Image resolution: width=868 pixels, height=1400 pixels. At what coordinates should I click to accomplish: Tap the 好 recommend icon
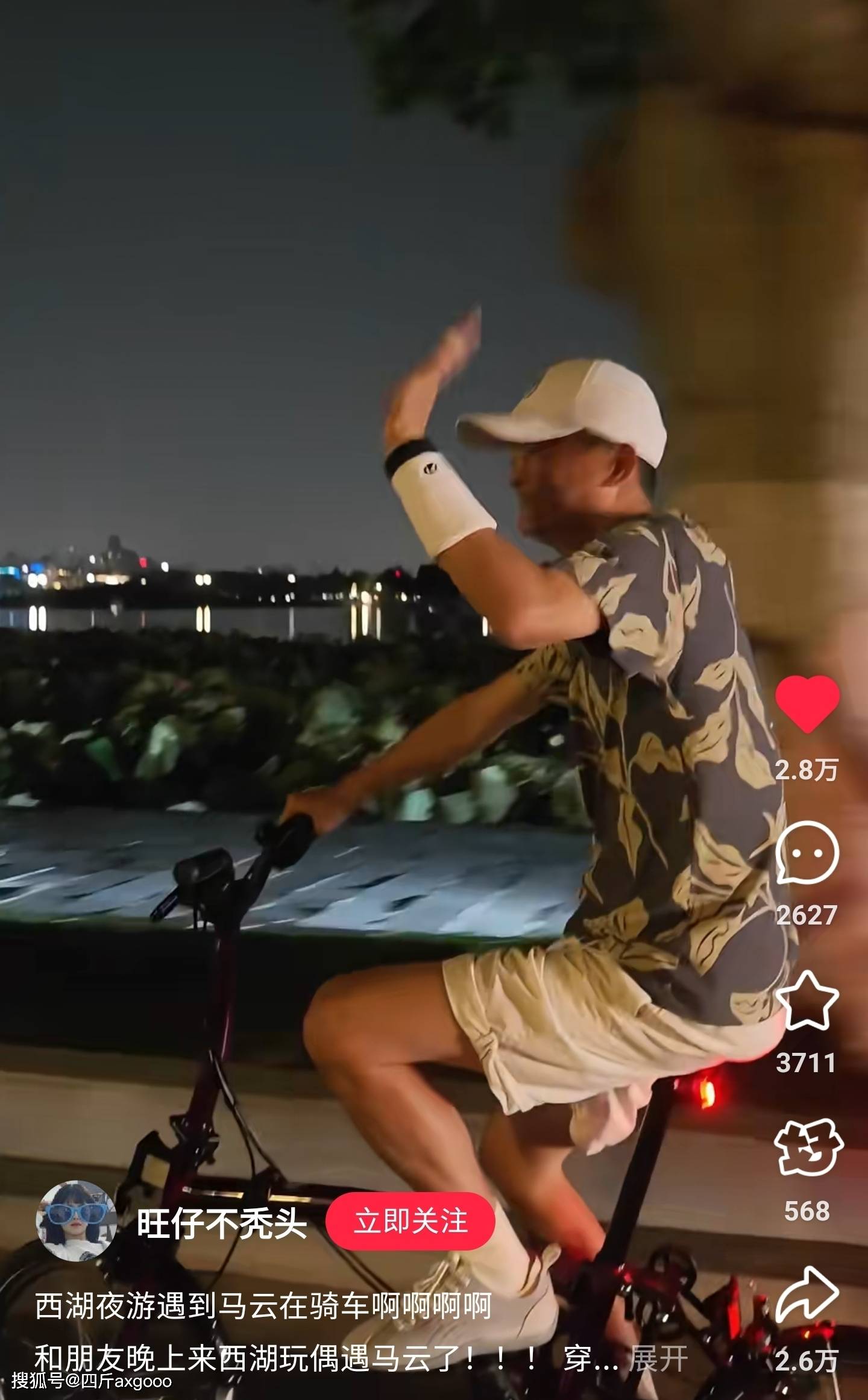(x=808, y=1147)
